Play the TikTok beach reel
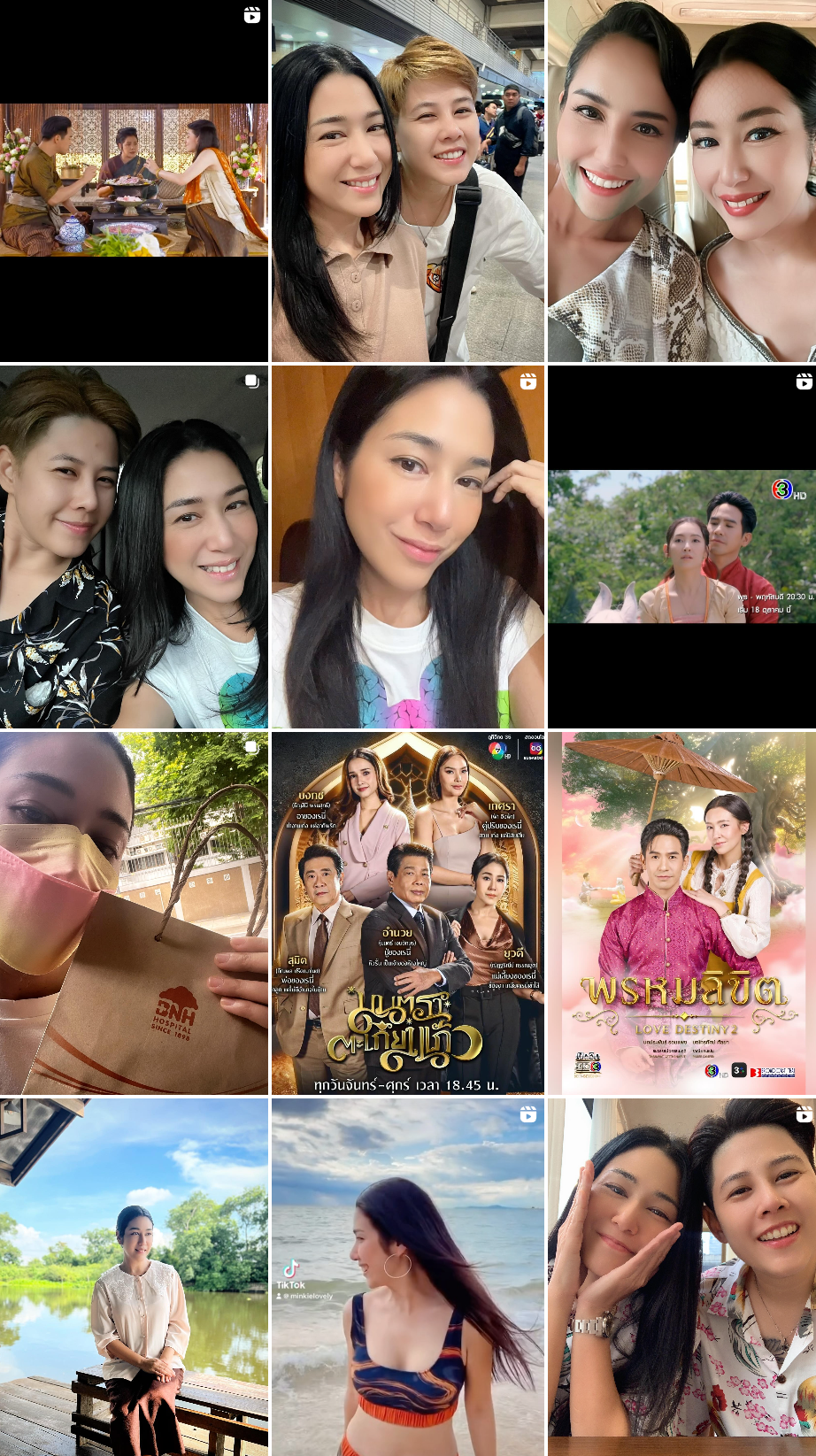The height and width of the screenshot is (1456, 816). click(x=408, y=1277)
